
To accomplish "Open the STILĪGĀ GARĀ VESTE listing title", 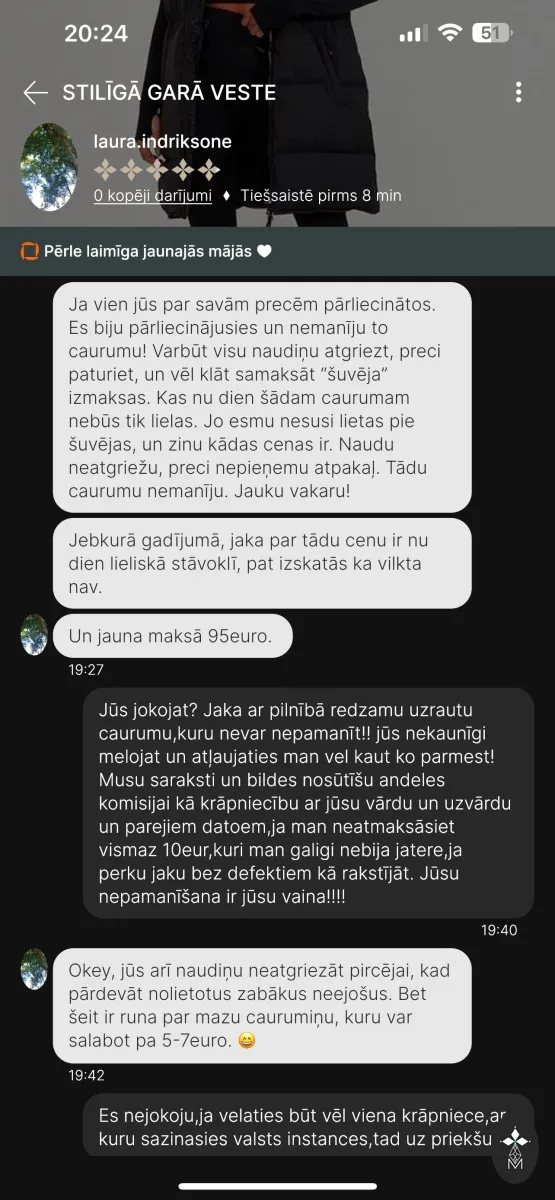I will click(x=169, y=93).
